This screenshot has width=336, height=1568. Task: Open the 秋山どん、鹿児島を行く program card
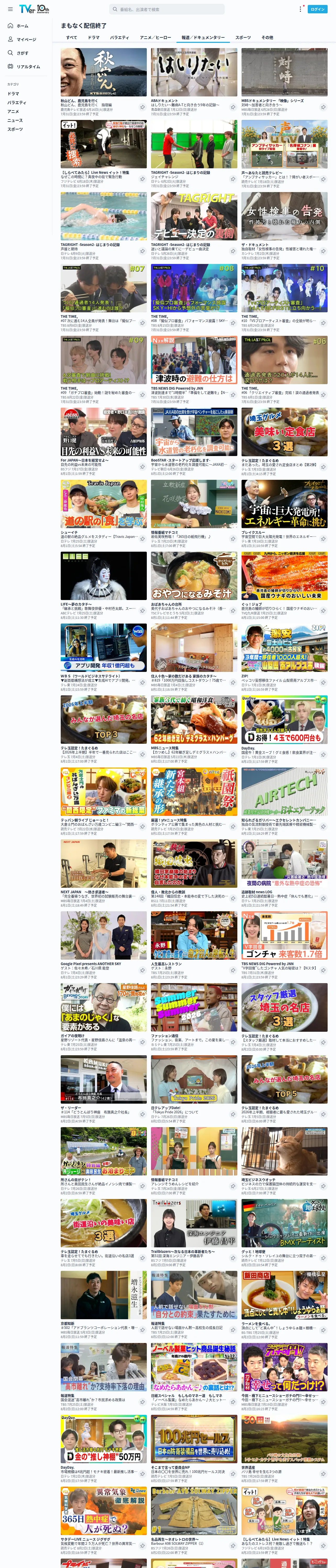click(x=103, y=72)
